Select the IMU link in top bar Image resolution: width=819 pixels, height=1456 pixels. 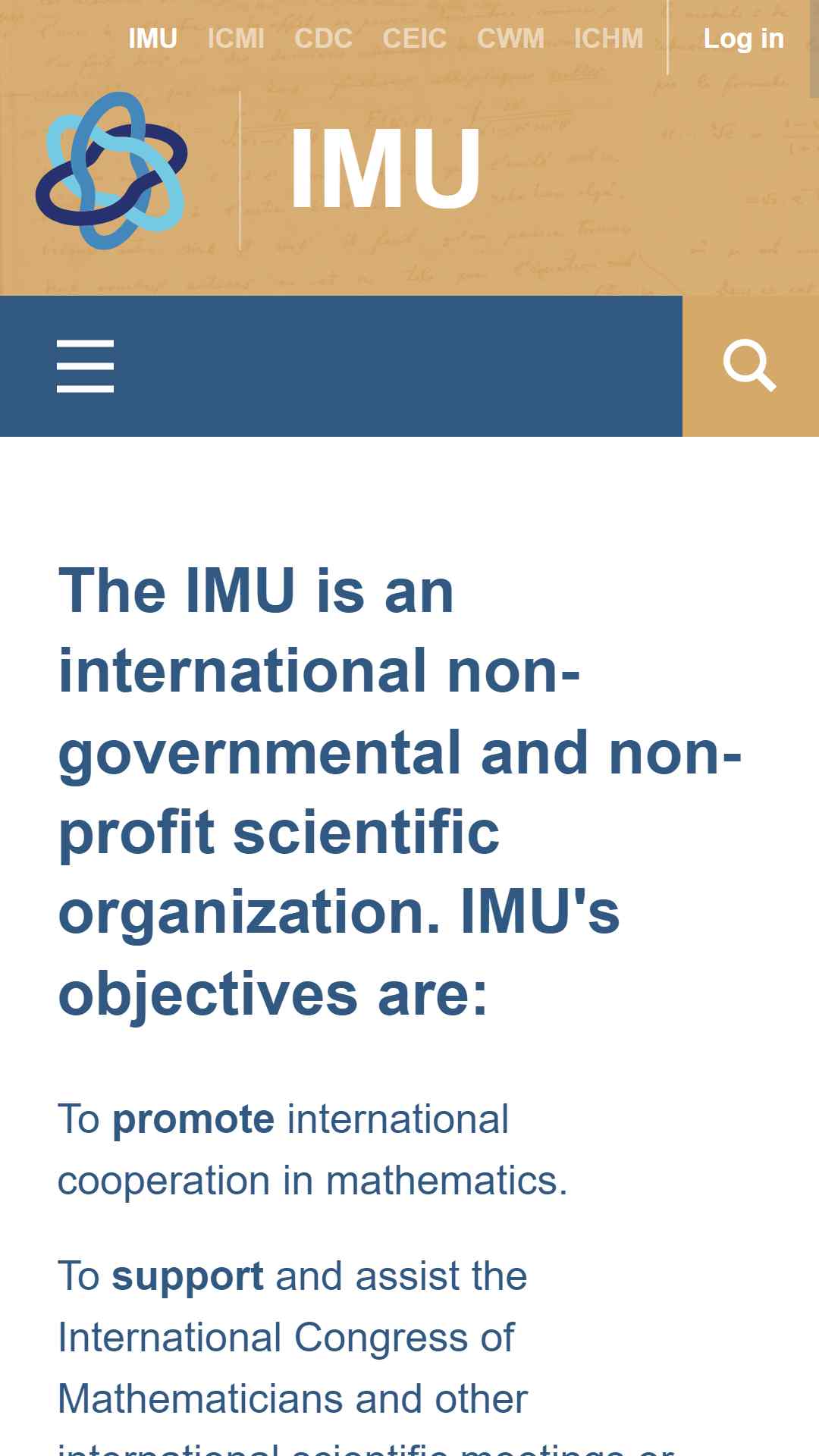tap(152, 38)
